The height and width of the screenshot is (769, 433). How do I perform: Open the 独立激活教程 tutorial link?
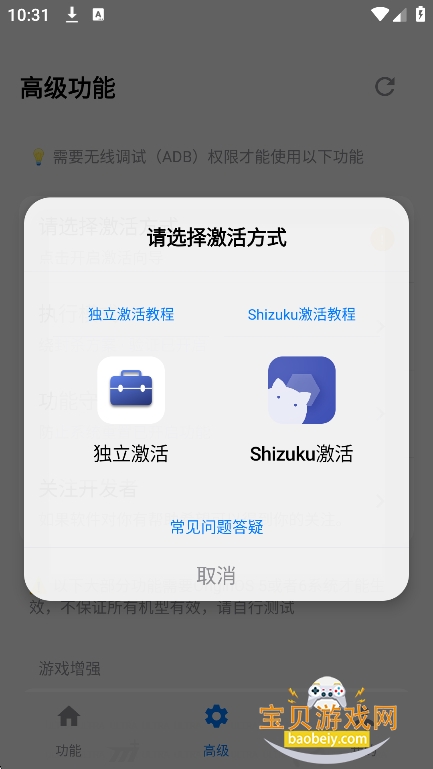131,314
